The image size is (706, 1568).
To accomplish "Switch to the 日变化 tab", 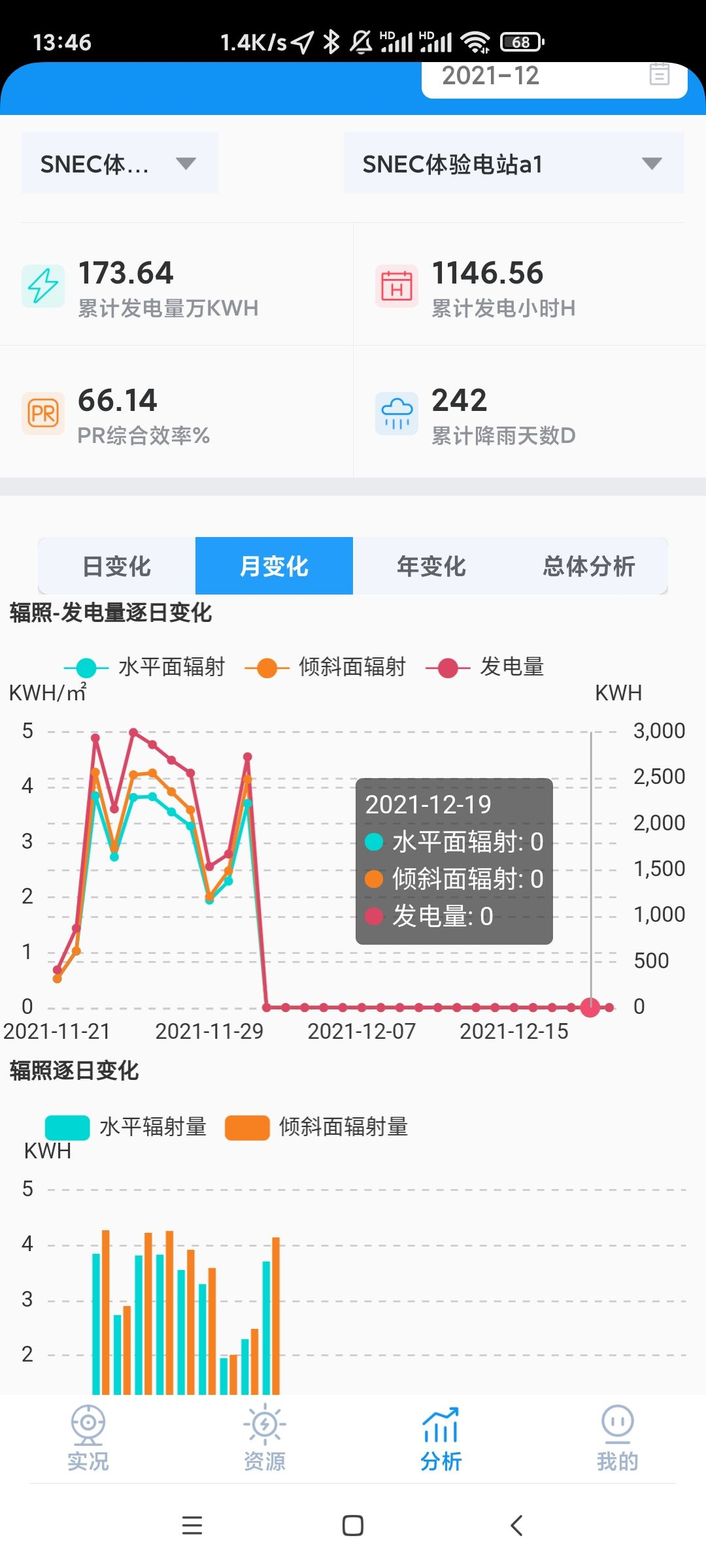I will click(x=117, y=566).
